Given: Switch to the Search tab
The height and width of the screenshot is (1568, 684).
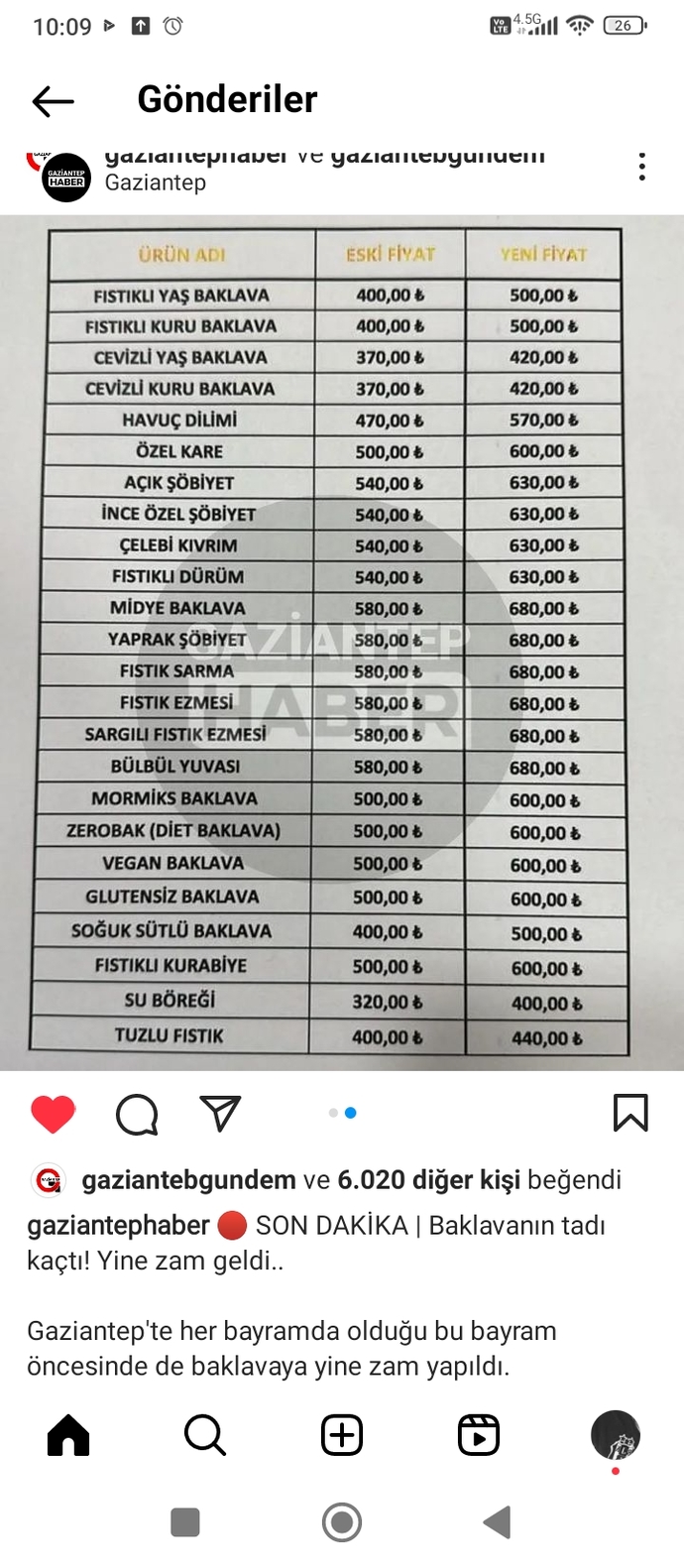Looking at the screenshot, I should [x=205, y=1435].
